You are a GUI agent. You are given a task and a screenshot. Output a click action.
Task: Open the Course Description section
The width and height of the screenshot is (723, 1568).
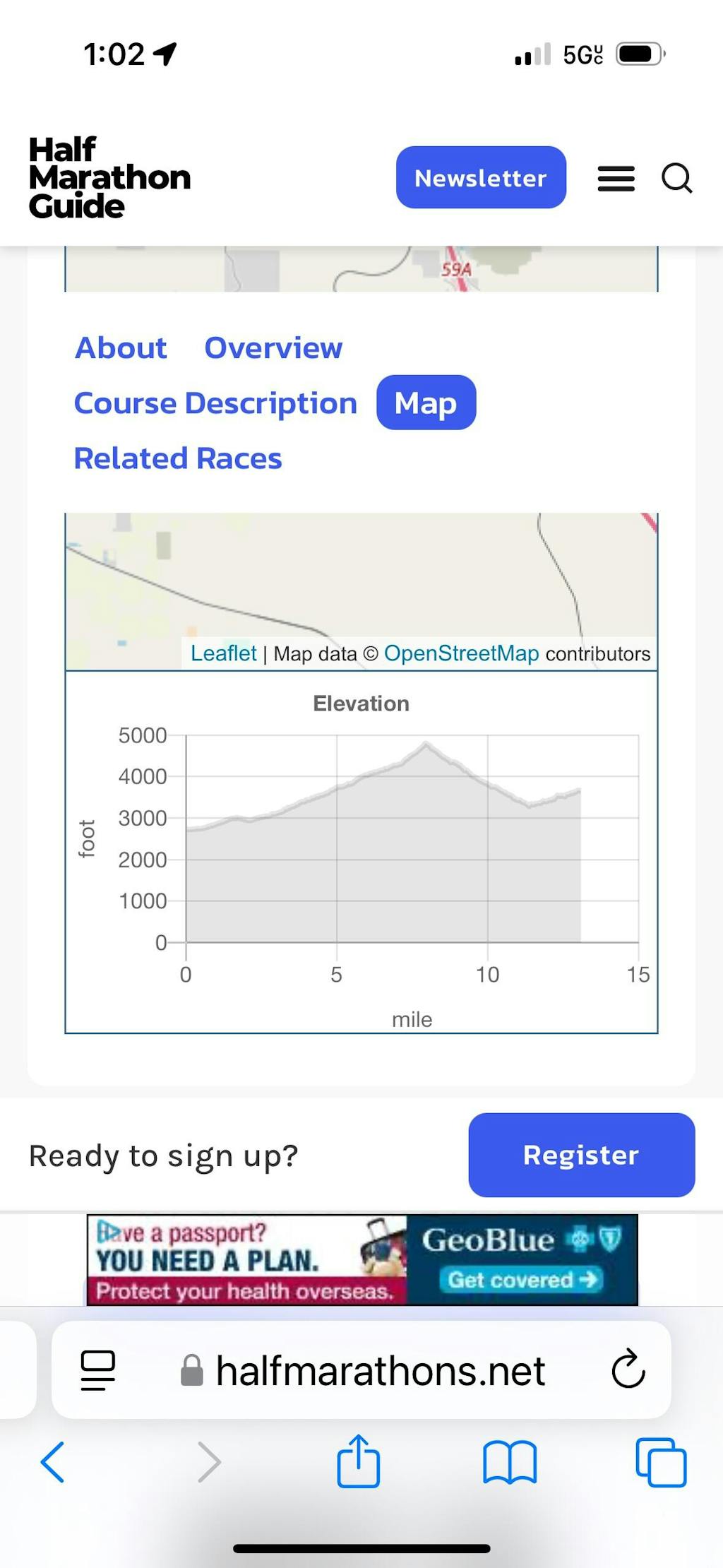215,403
